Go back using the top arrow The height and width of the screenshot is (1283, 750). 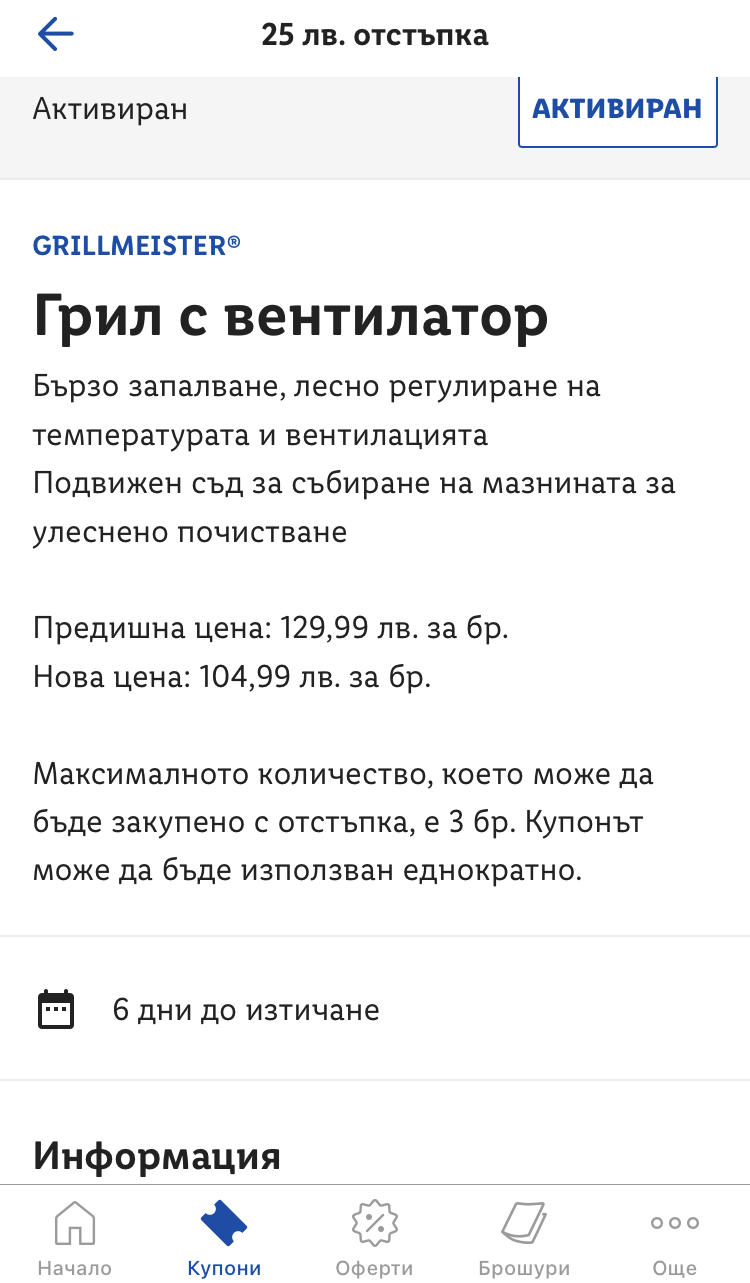[x=56, y=36]
